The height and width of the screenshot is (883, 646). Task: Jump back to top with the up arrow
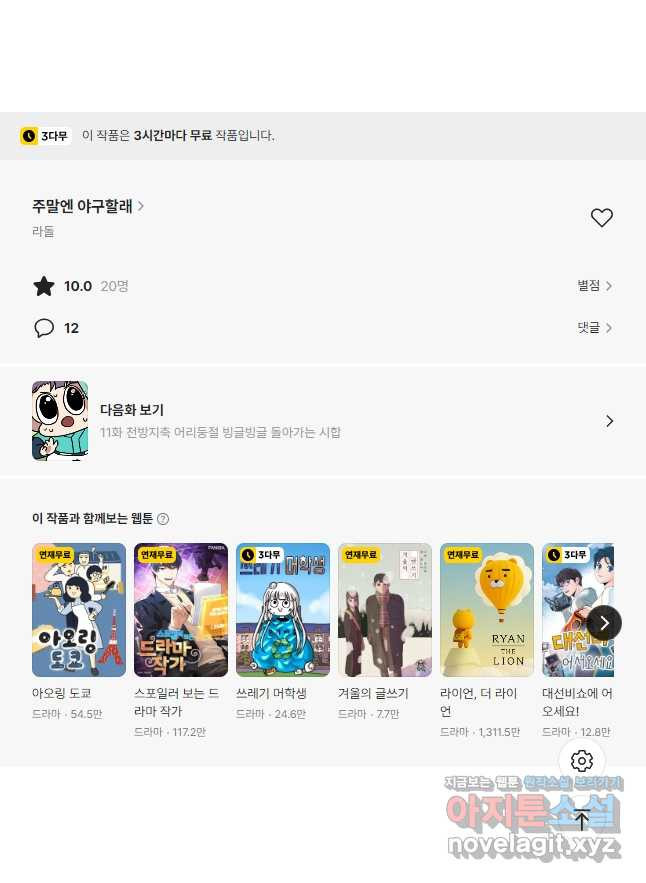[582, 820]
